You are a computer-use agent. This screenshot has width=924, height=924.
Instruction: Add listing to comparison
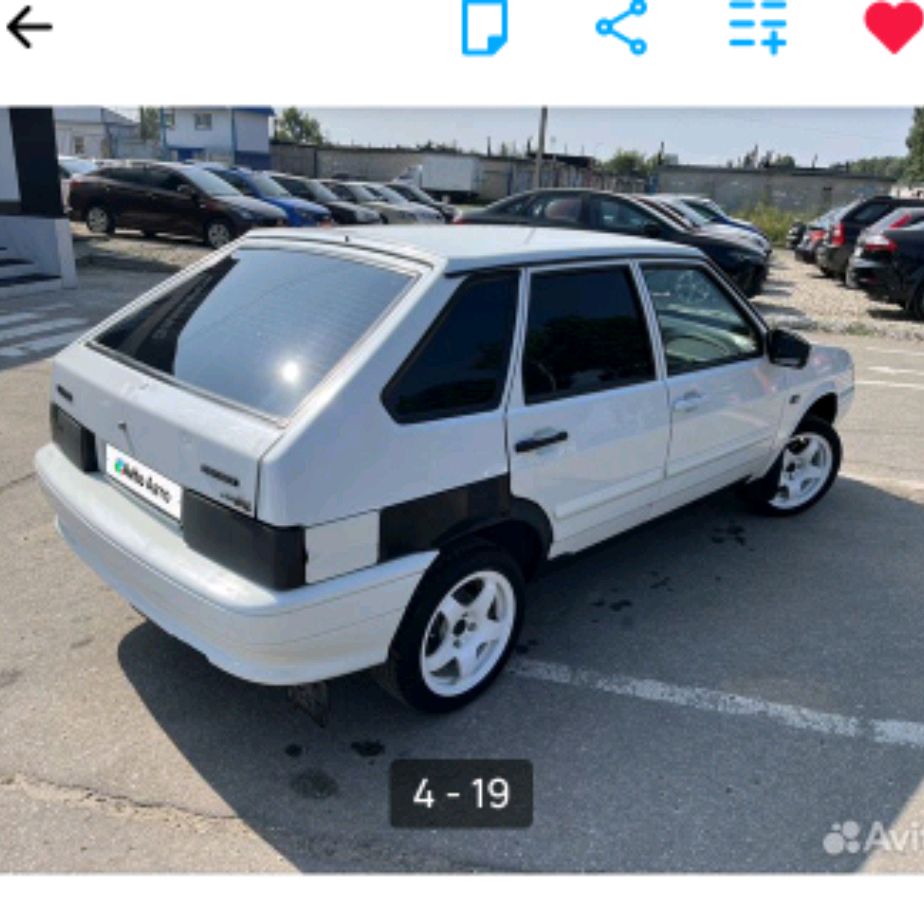click(x=757, y=27)
